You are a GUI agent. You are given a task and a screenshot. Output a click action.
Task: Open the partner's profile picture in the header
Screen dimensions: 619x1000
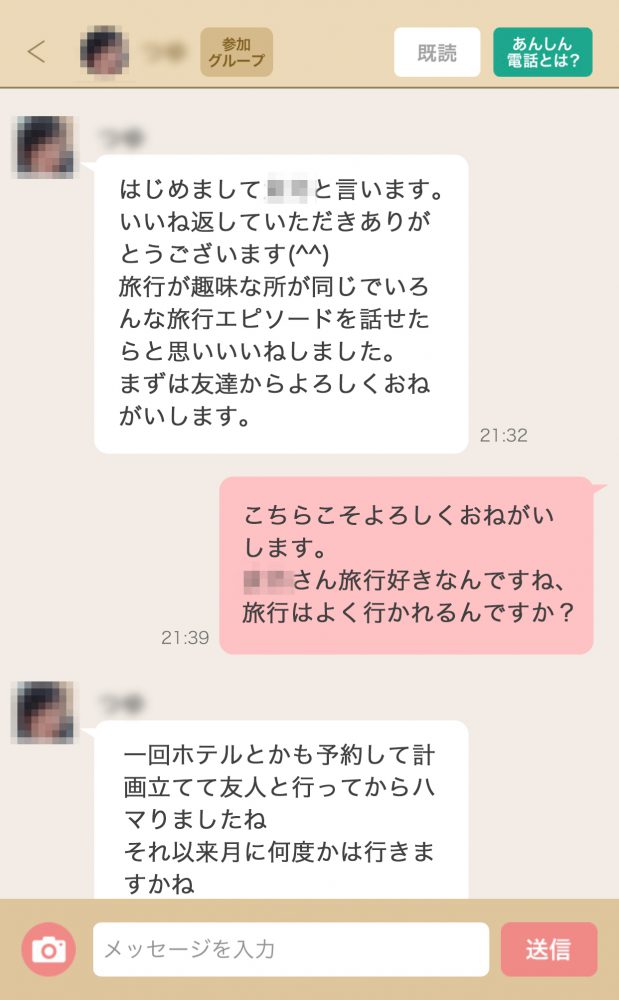(104, 52)
